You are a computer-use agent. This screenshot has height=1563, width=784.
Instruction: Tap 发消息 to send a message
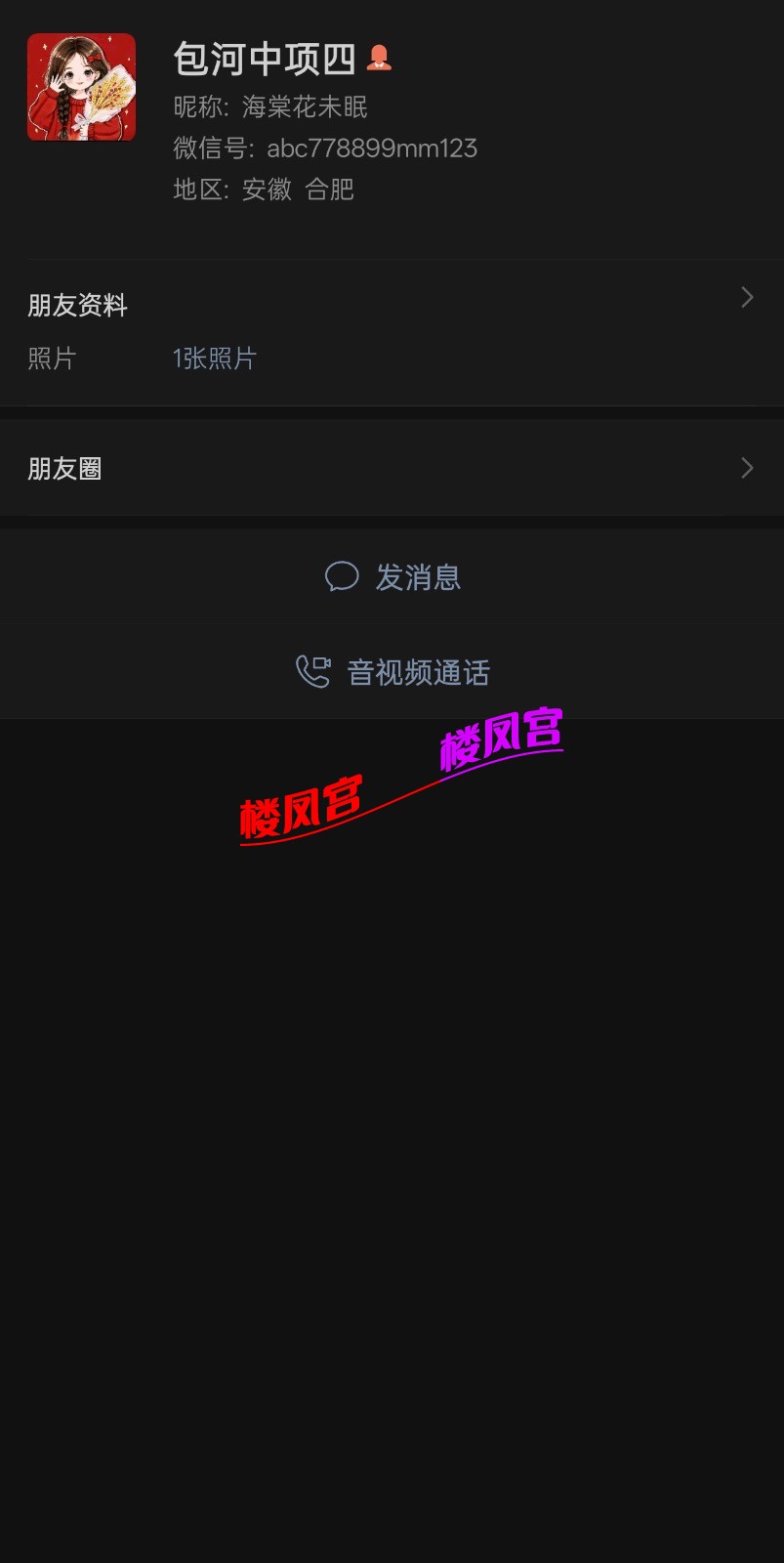click(392, 576)
